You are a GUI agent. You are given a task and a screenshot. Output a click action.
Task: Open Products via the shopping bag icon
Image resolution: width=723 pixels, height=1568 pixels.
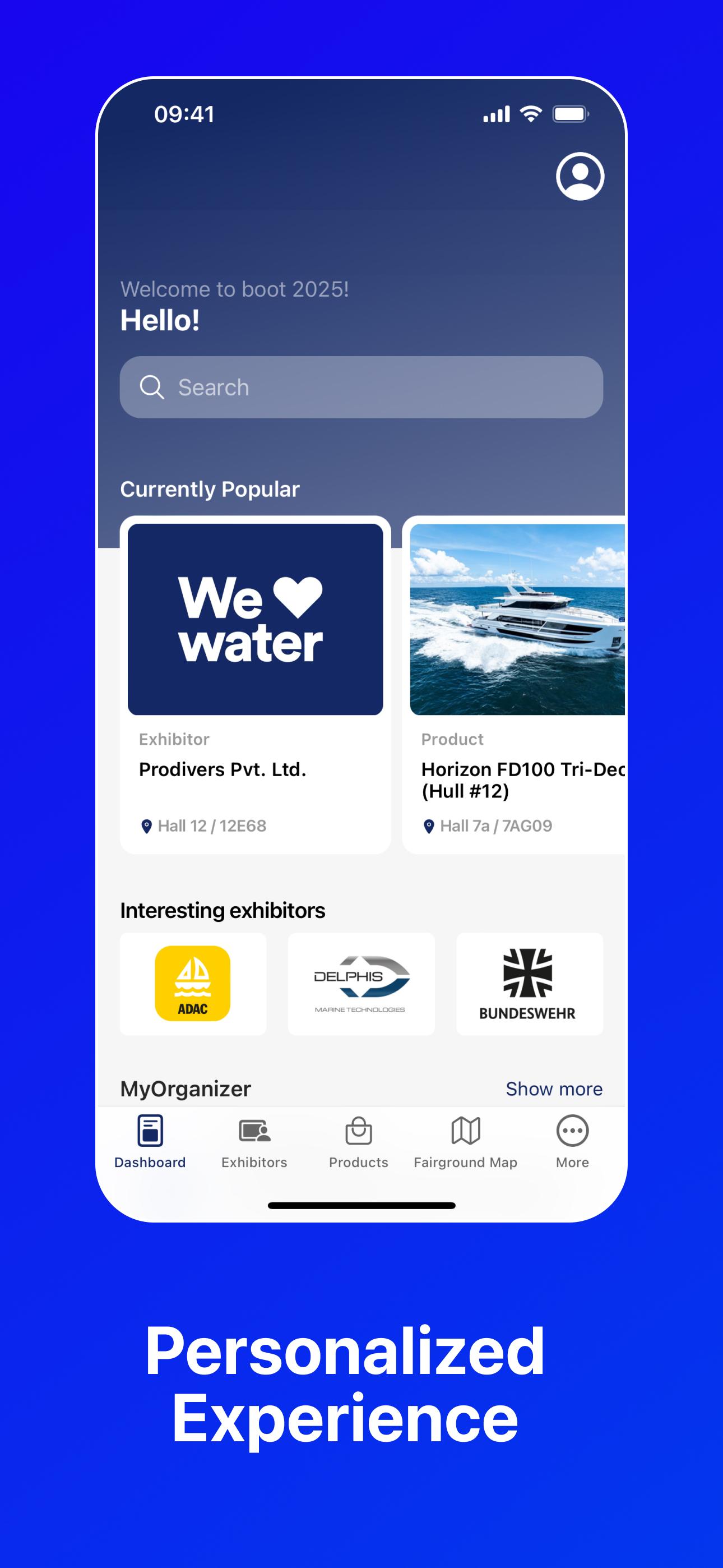tap(359, 1131)
